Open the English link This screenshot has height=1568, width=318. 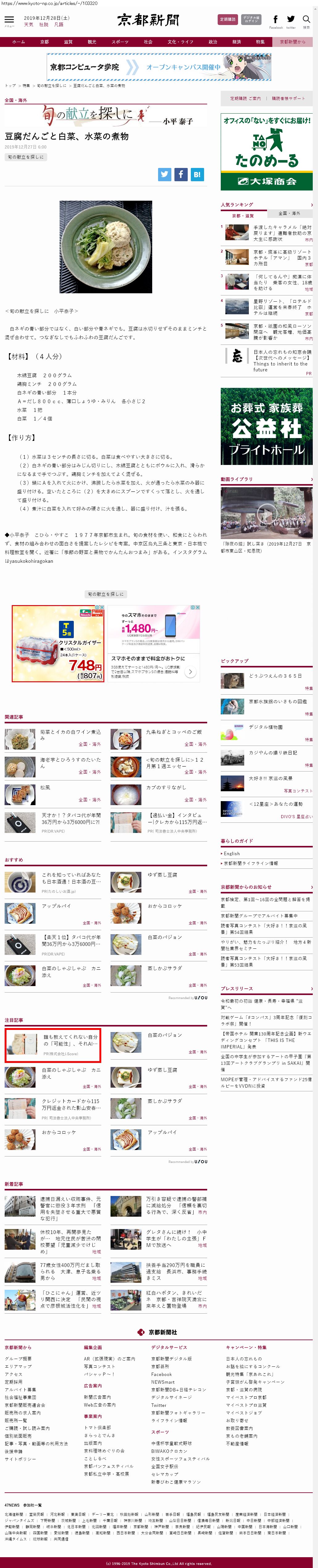pos(232,853)
